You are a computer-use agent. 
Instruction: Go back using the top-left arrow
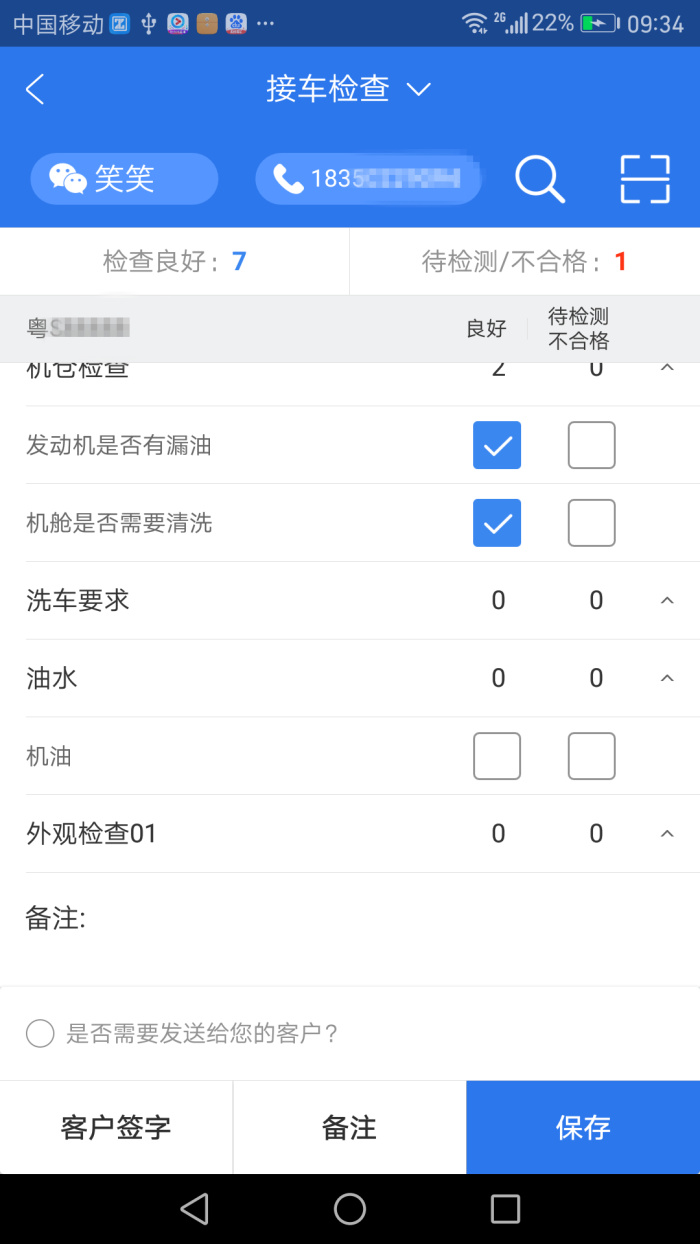(x=35, y=89)
